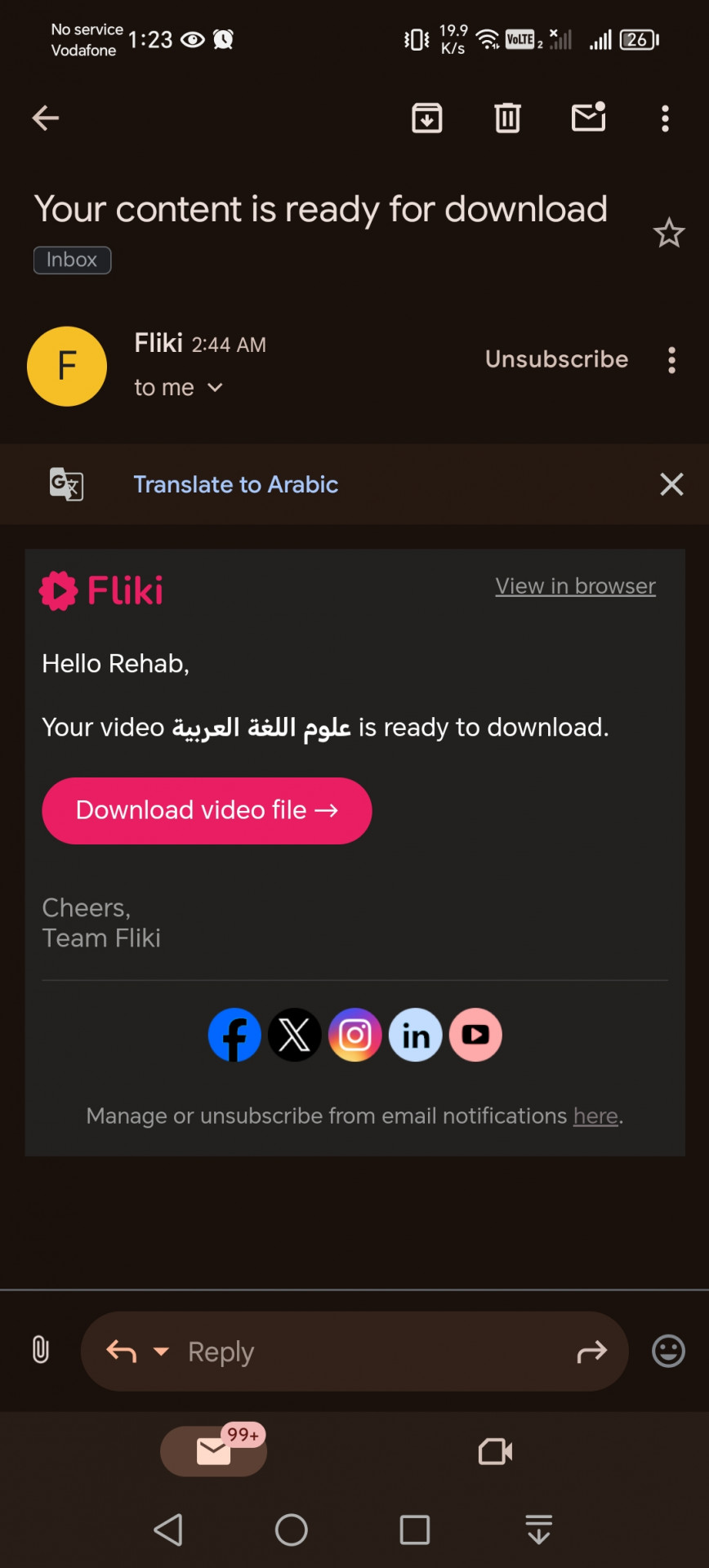Switch to the Meet video tab
709x1568 pixels.
(495, 1451)
